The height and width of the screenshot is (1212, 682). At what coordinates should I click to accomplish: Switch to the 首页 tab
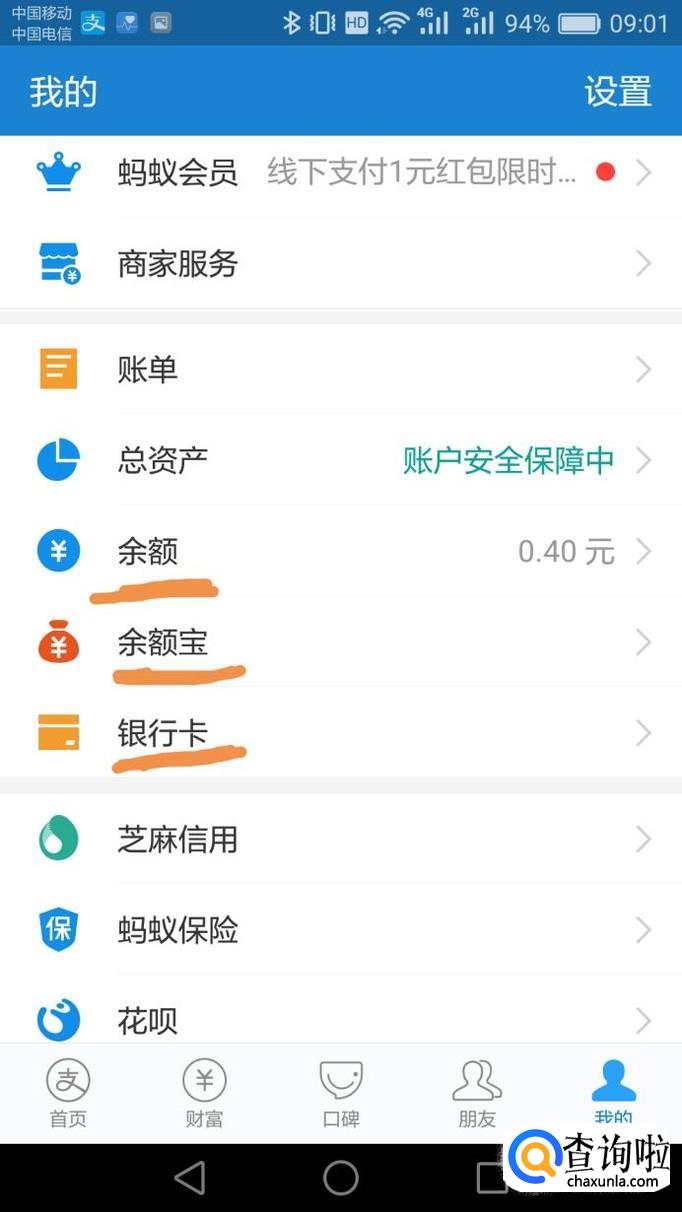(x=68, y=1093)
